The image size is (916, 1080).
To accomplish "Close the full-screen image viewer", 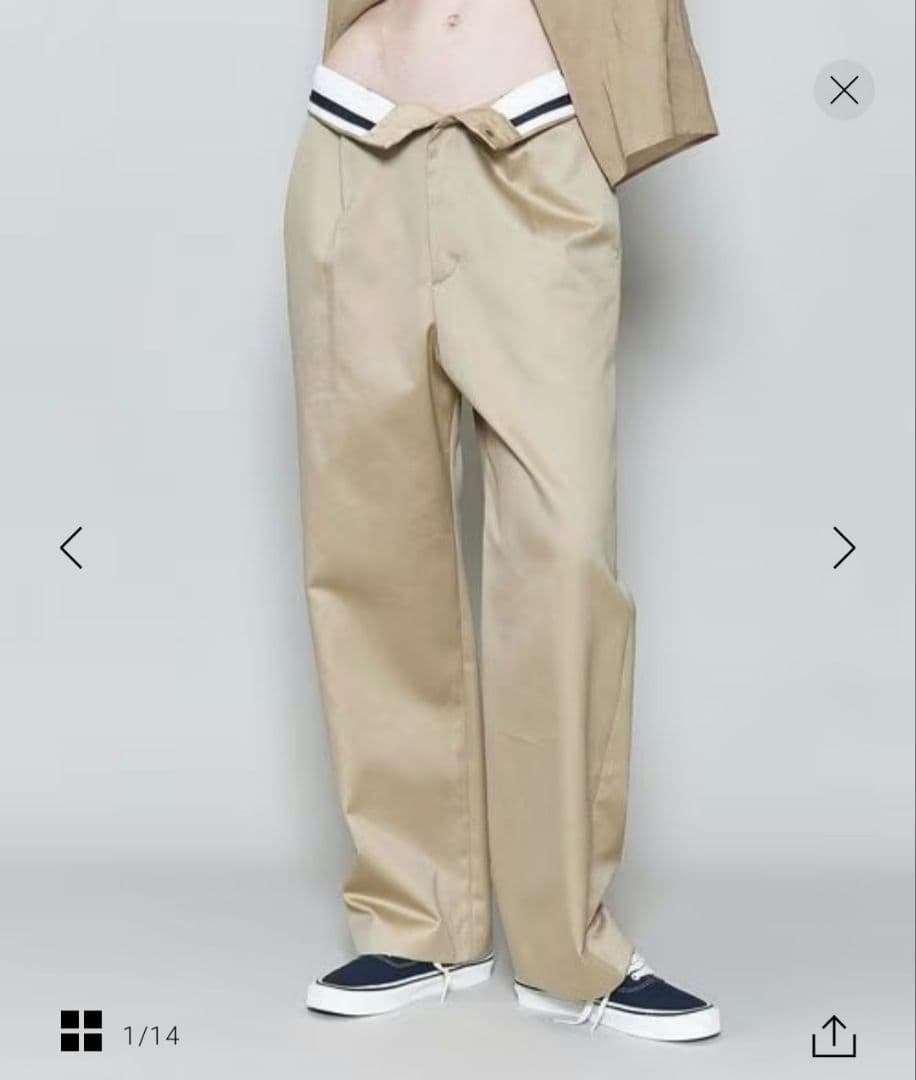I will [843, 91].
